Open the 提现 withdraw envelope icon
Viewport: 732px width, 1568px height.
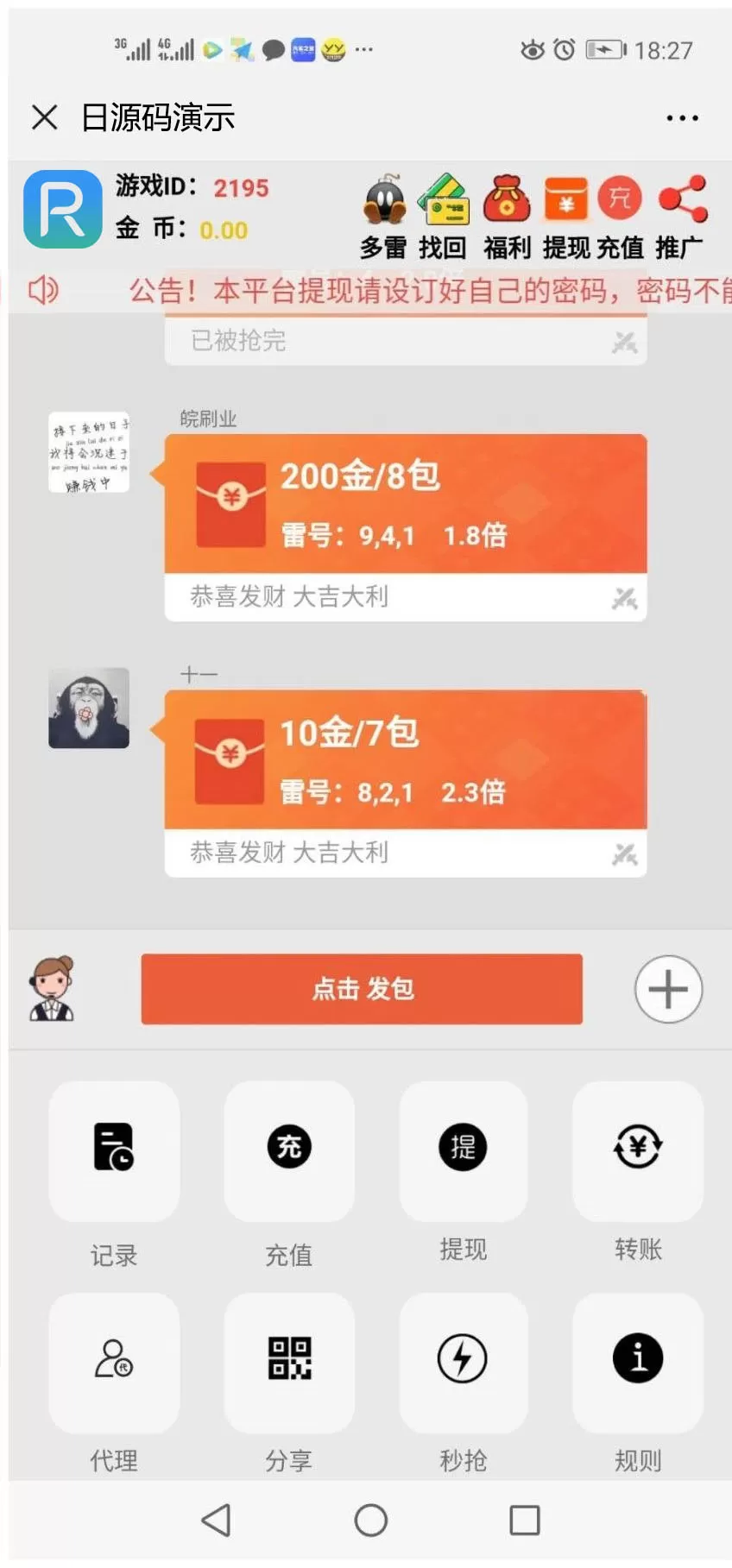click(x=566, y=202)
